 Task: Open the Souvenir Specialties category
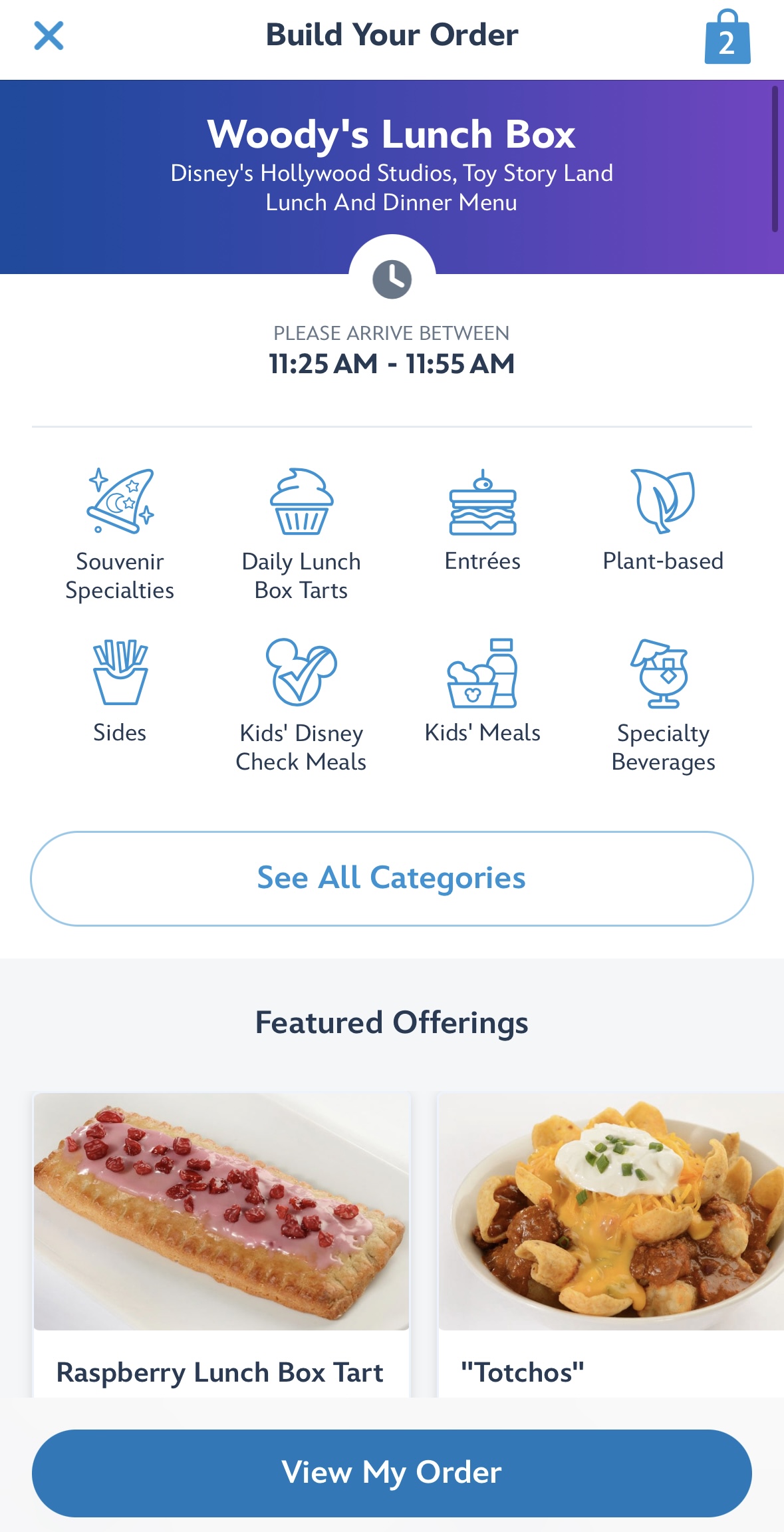coord(120,535)
